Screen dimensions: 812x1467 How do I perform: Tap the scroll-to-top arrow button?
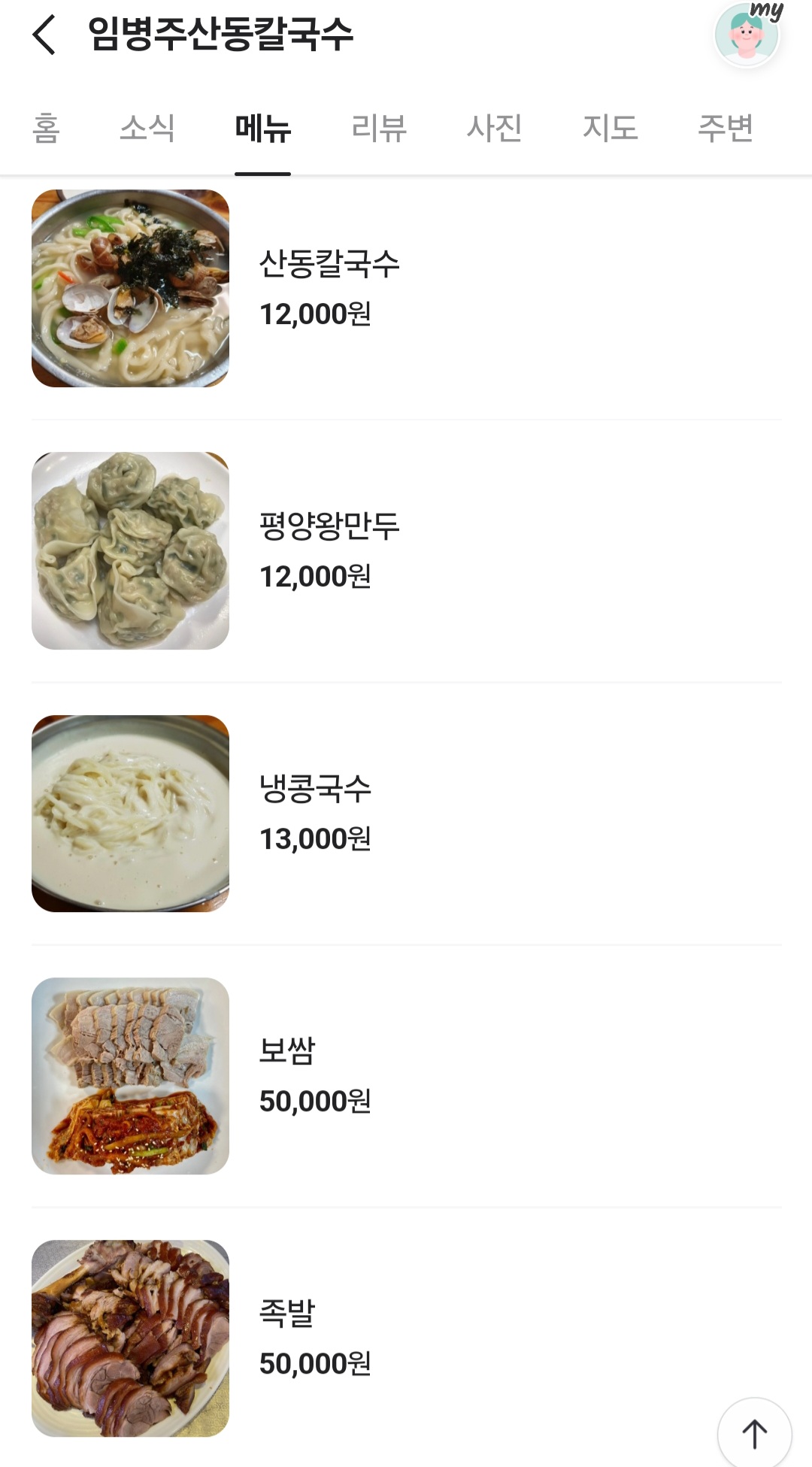[x=754, y=1432]
